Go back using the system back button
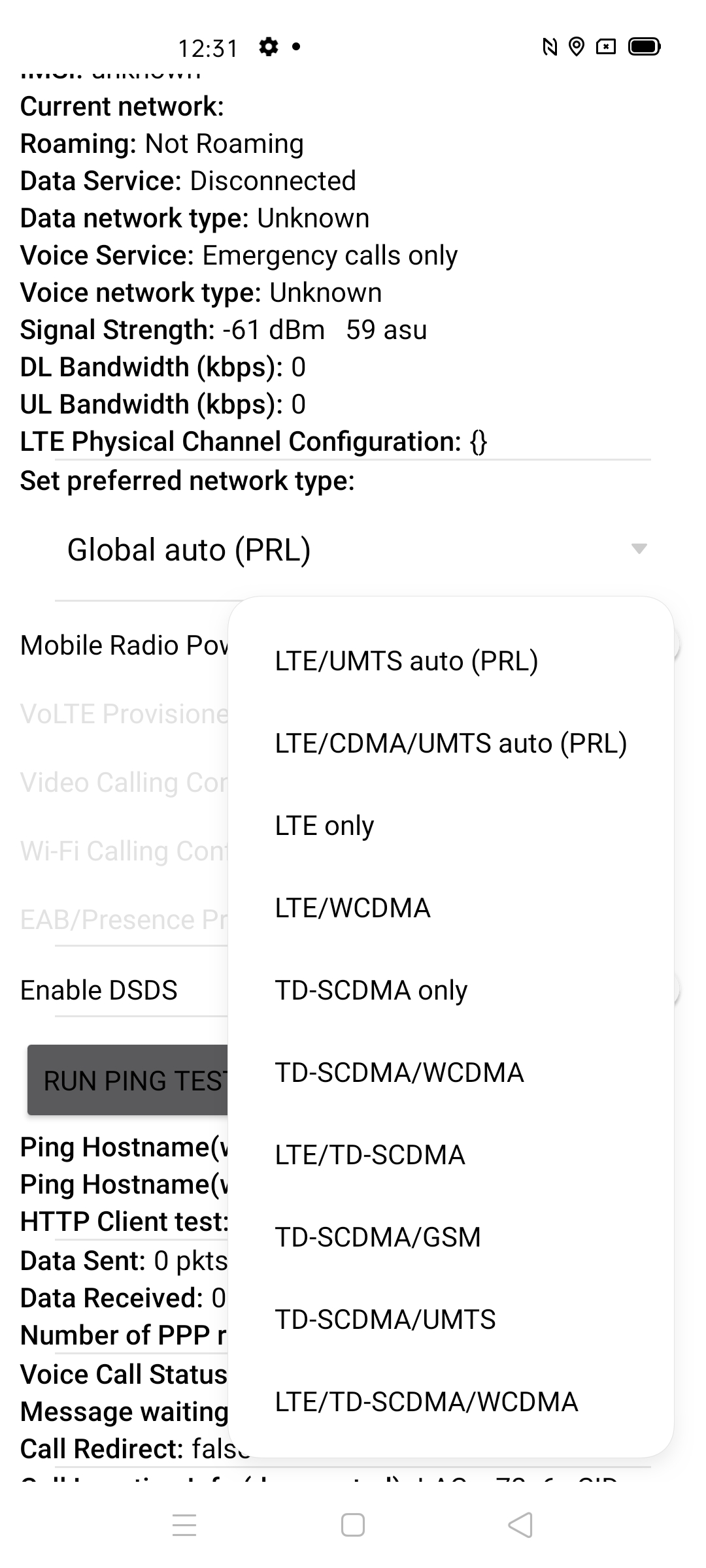Image resolution: width=706 pixels, height=1568 pixels. pos(520,1526)
